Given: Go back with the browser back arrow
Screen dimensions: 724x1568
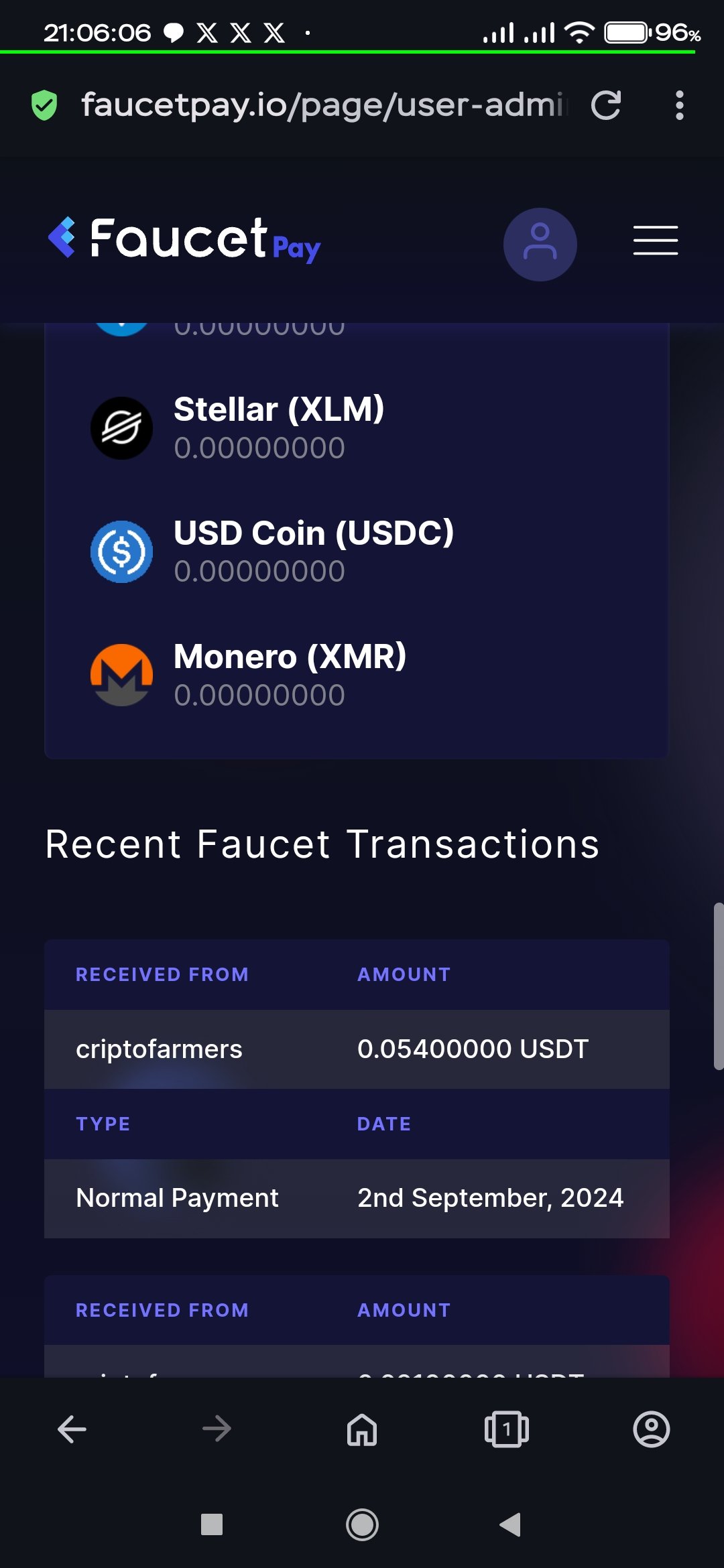Looking at the screenshot, I should pyautogui.click(x=72, y=1429).
